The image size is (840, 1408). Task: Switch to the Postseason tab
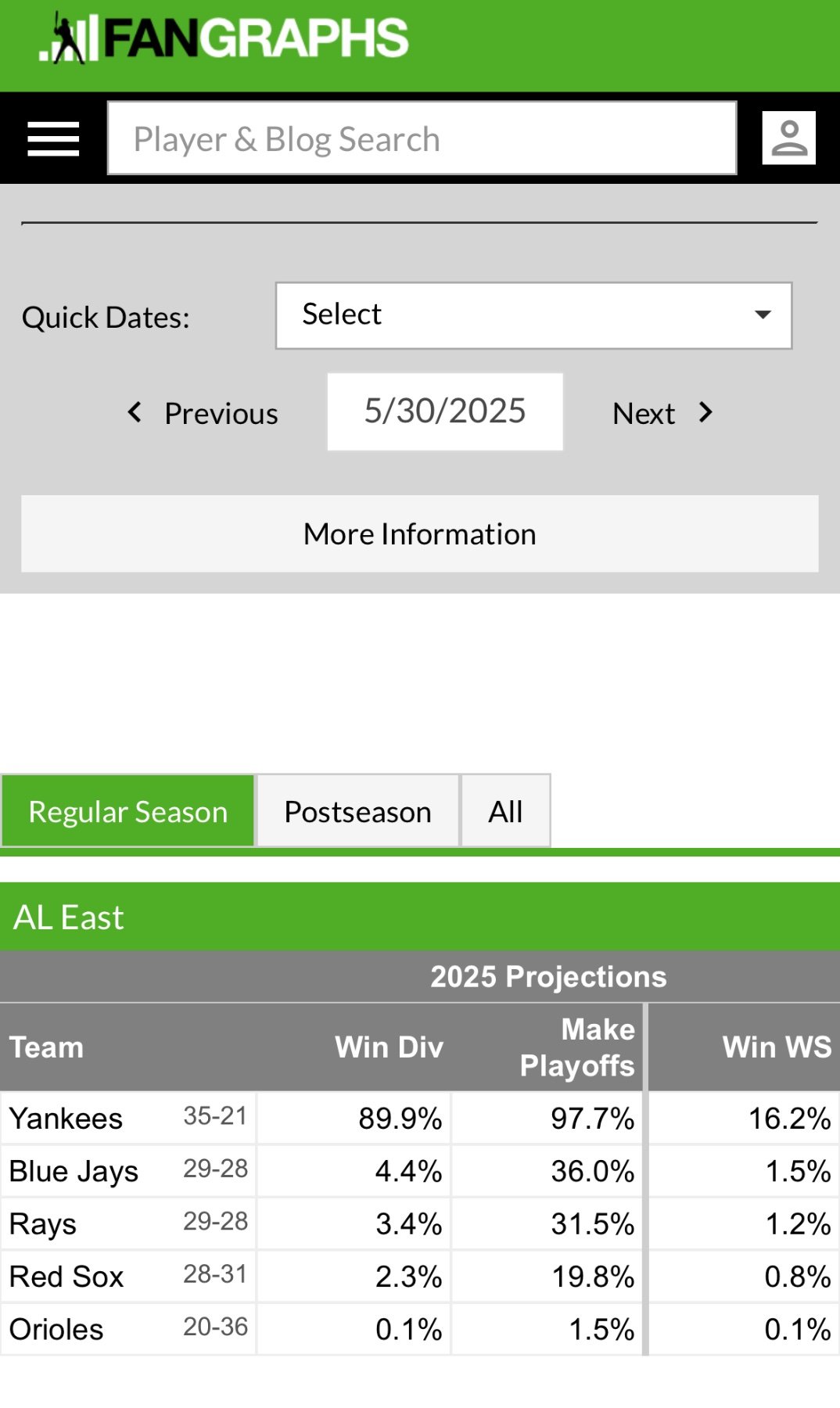(x=357, y=812)
